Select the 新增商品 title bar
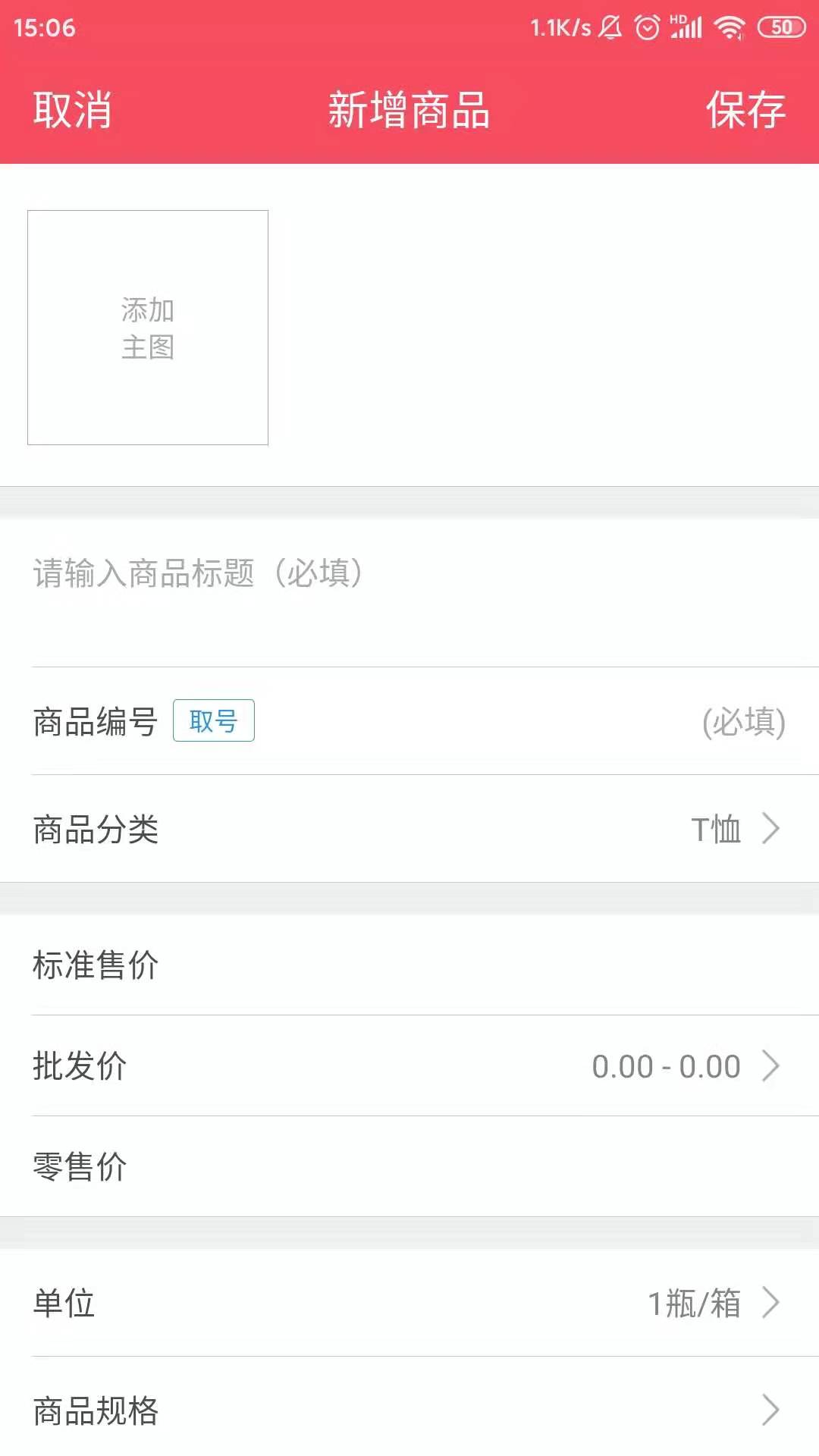 tap(409, 110)
